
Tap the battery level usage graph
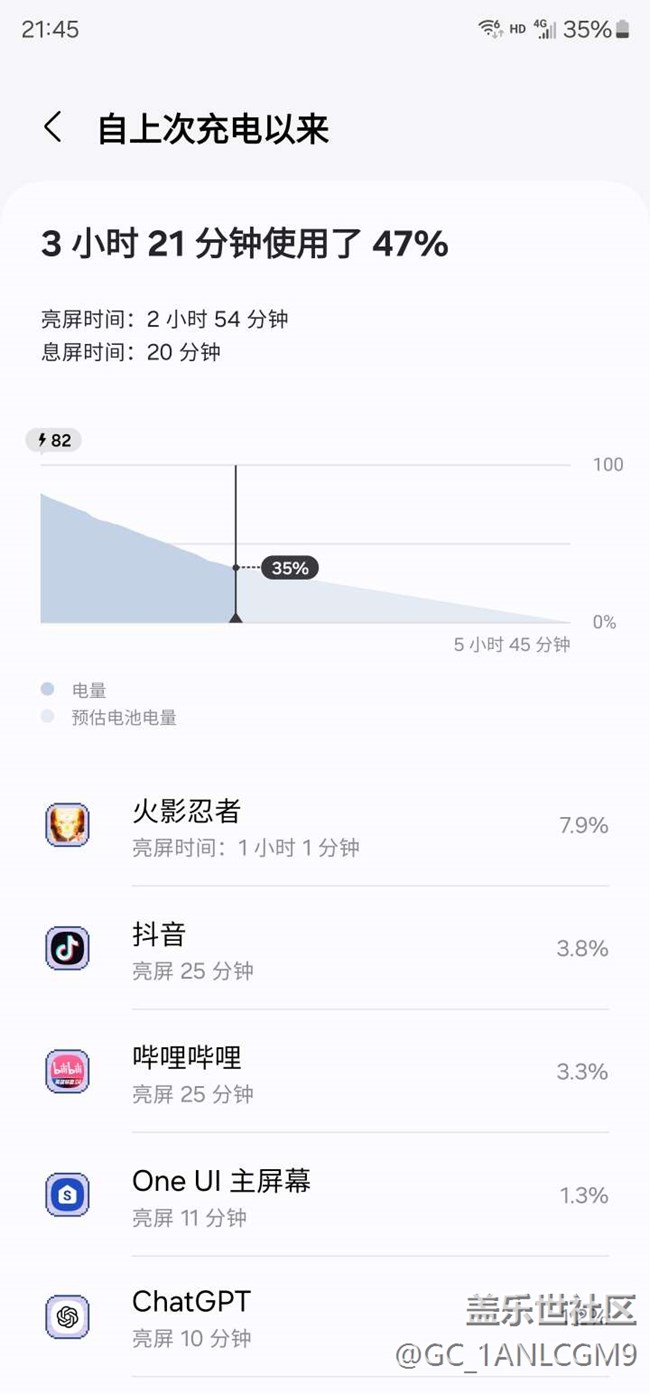306,543
